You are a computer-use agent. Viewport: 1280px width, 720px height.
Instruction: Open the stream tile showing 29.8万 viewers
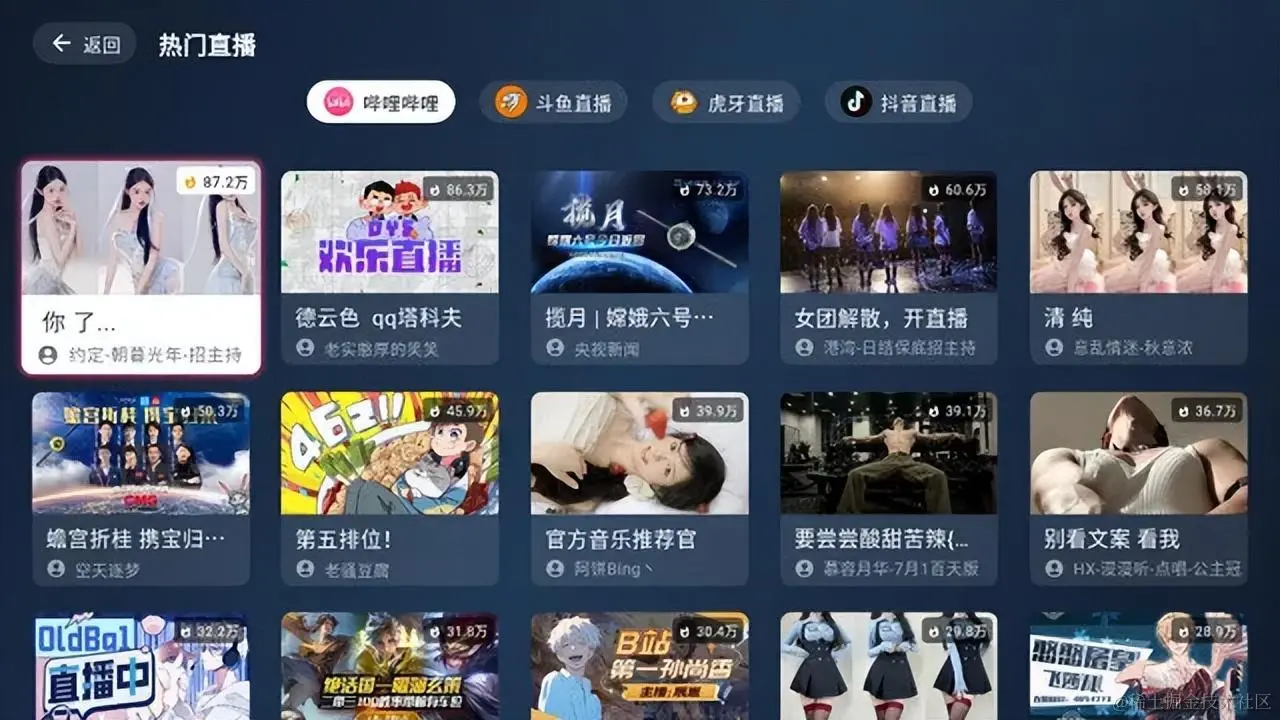point(889,666)
